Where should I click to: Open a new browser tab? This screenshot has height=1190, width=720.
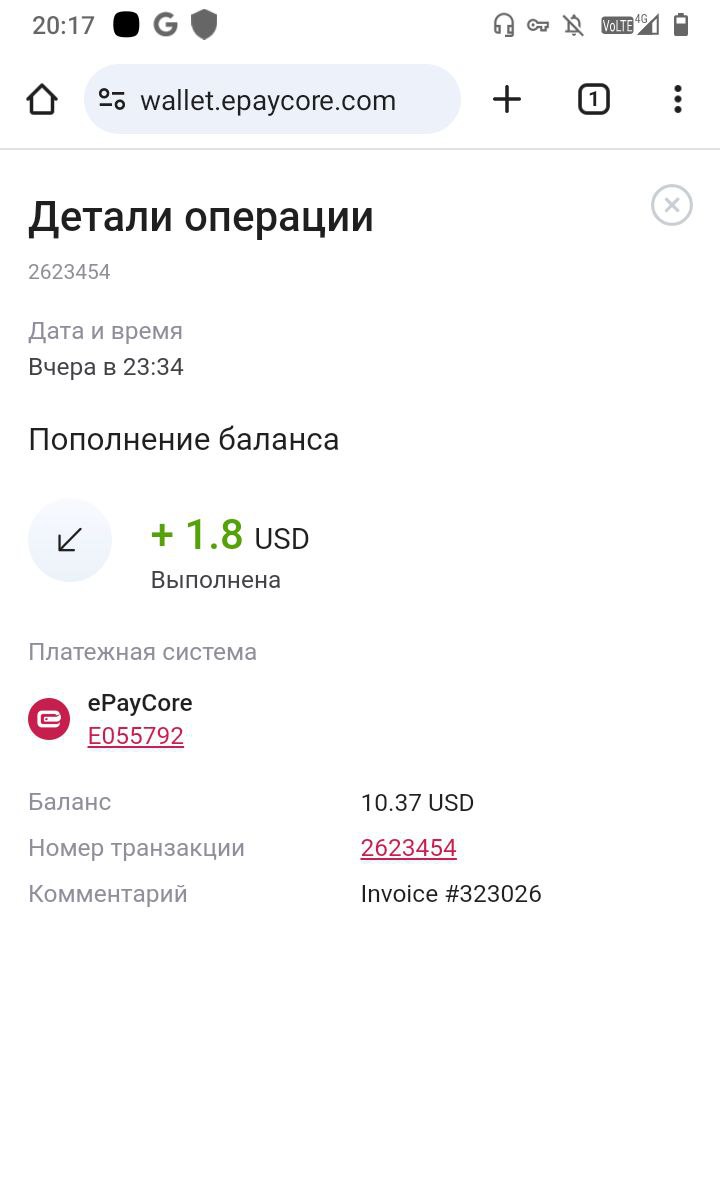click(507, 99)
